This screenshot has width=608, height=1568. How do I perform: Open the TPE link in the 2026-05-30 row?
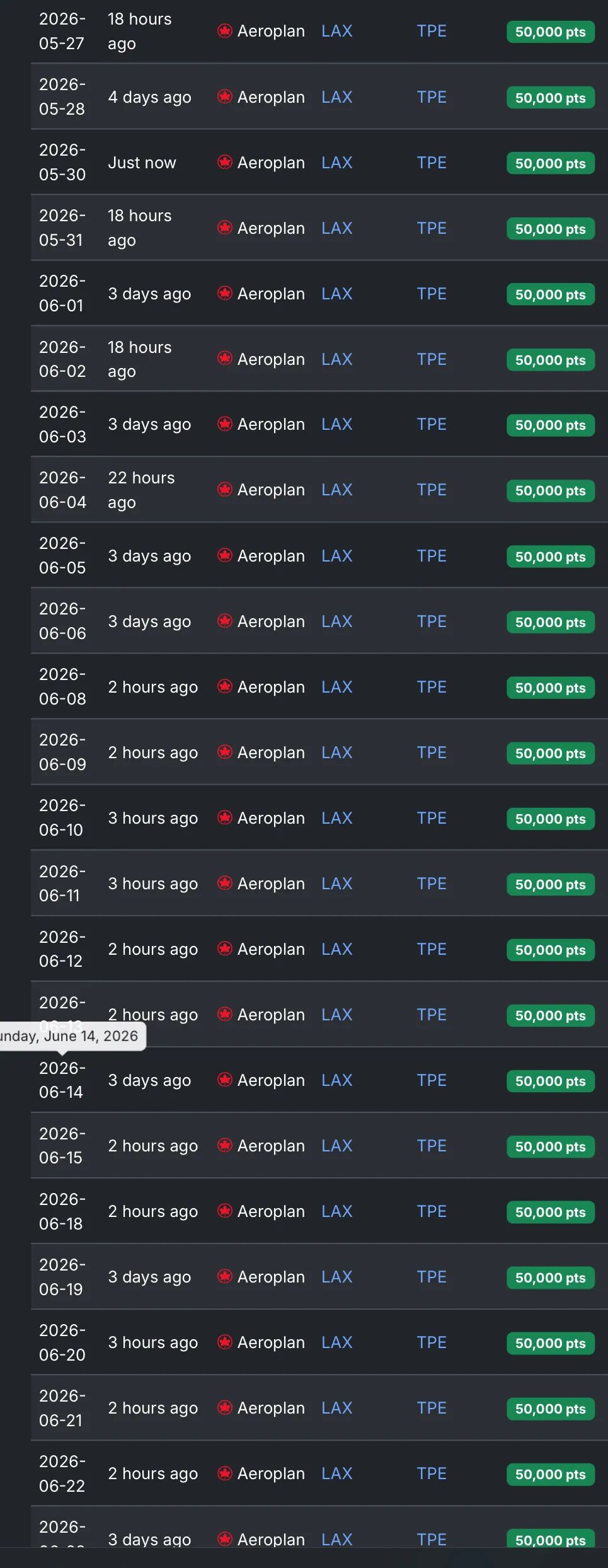click(431, 163)
